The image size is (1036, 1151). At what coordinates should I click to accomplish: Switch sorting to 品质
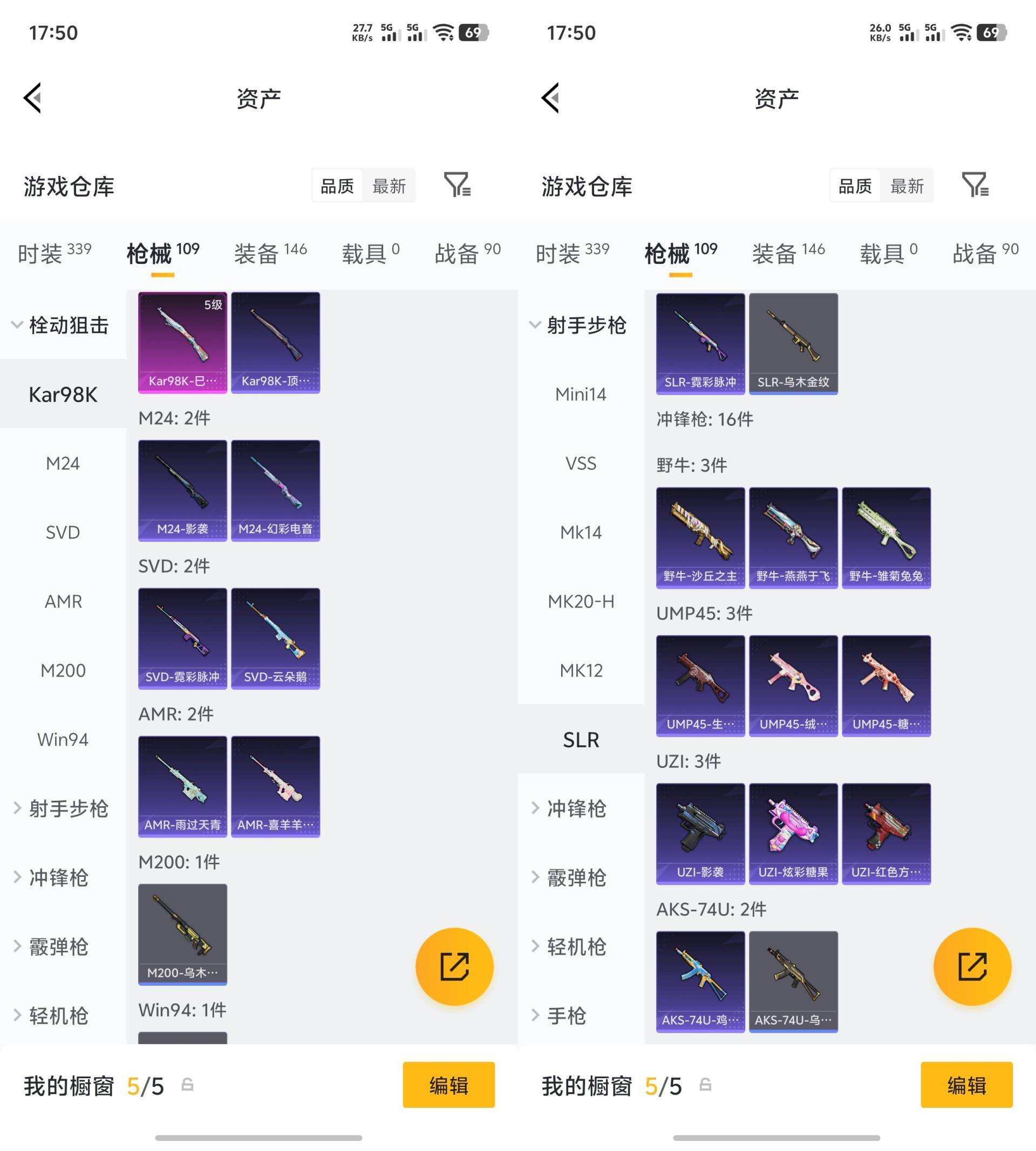click(x=337, y=185)
